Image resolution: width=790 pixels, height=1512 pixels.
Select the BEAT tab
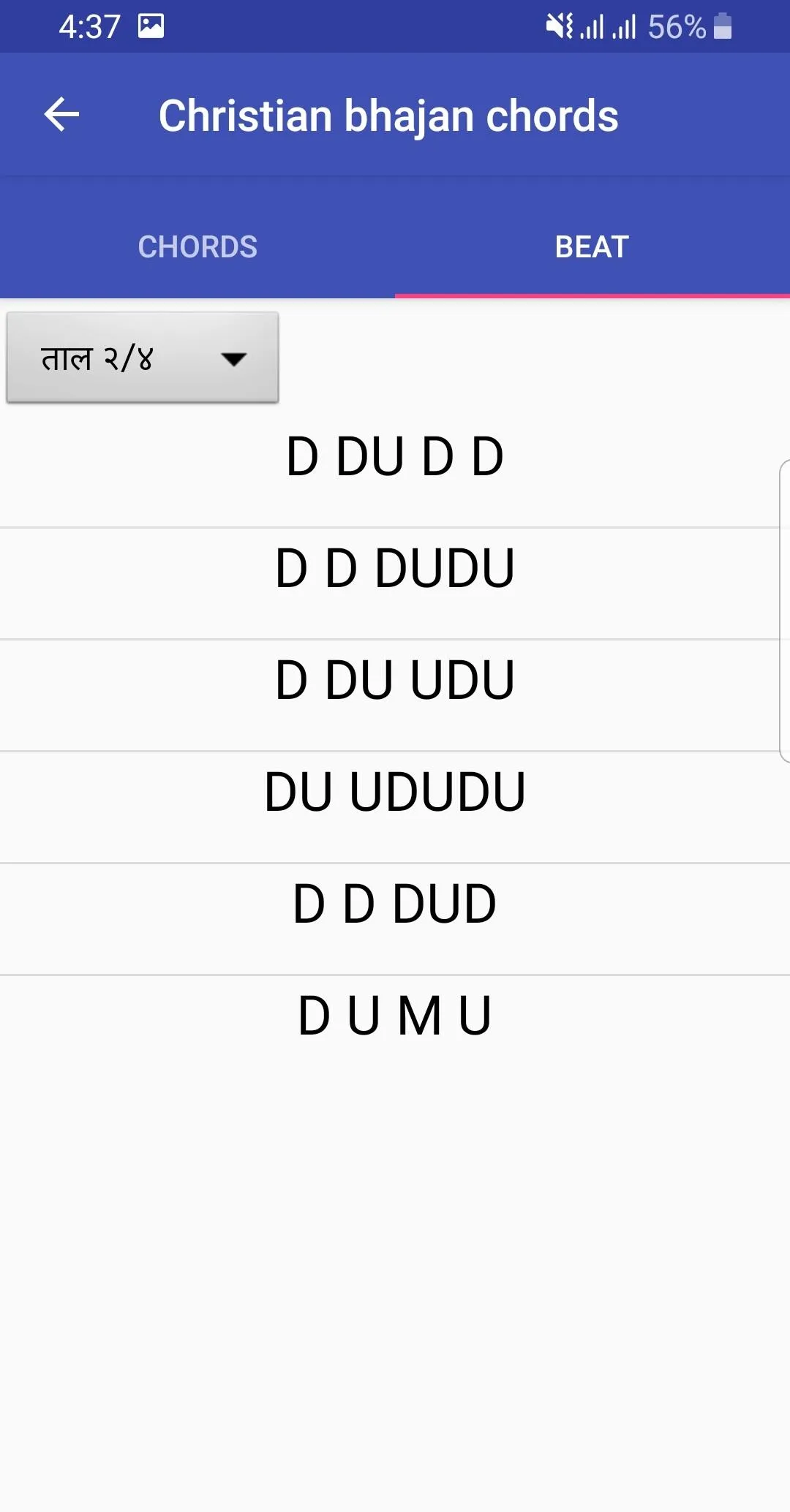pos(592,247)
